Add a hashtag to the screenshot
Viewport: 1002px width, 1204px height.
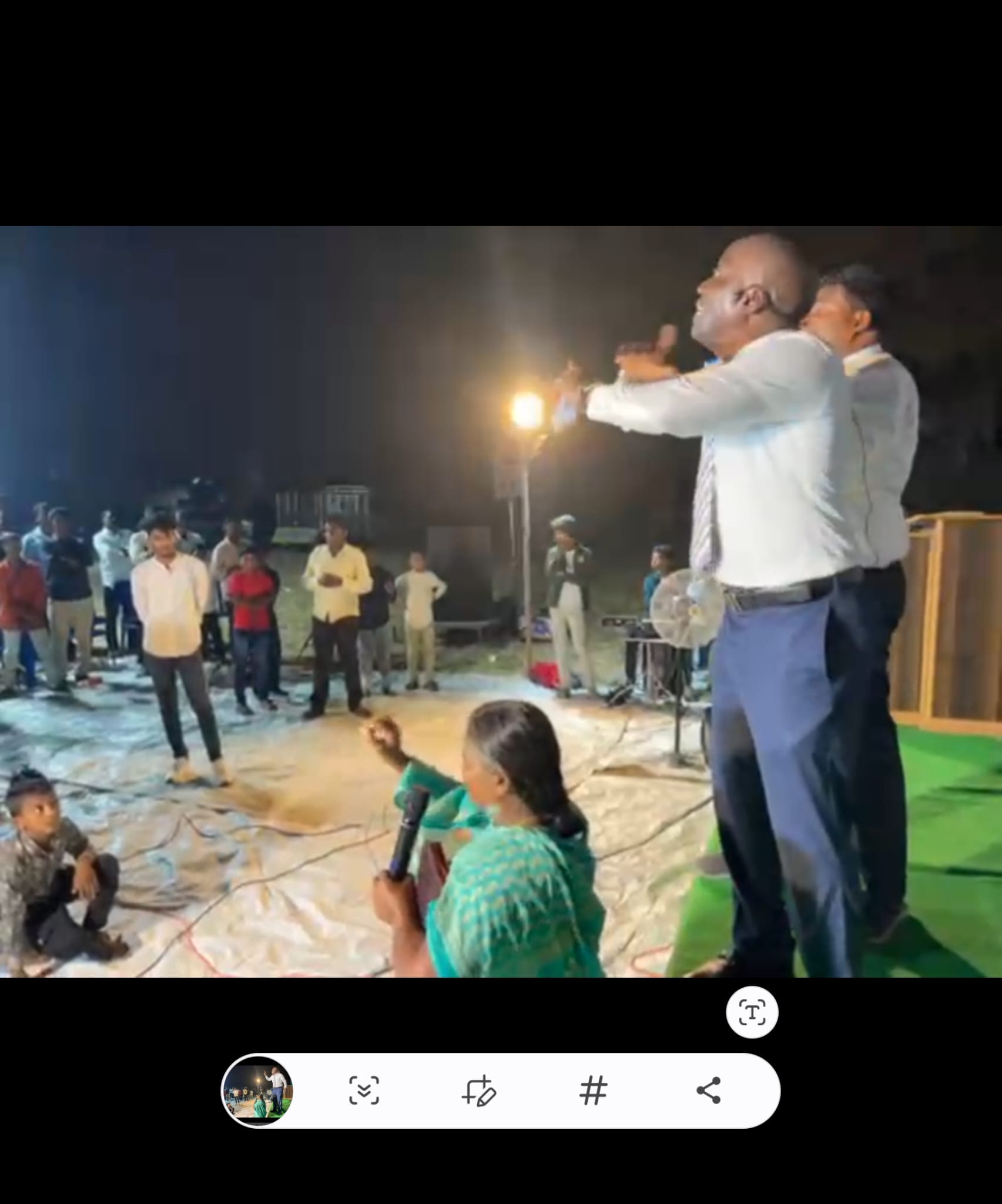click(593, 1091)
